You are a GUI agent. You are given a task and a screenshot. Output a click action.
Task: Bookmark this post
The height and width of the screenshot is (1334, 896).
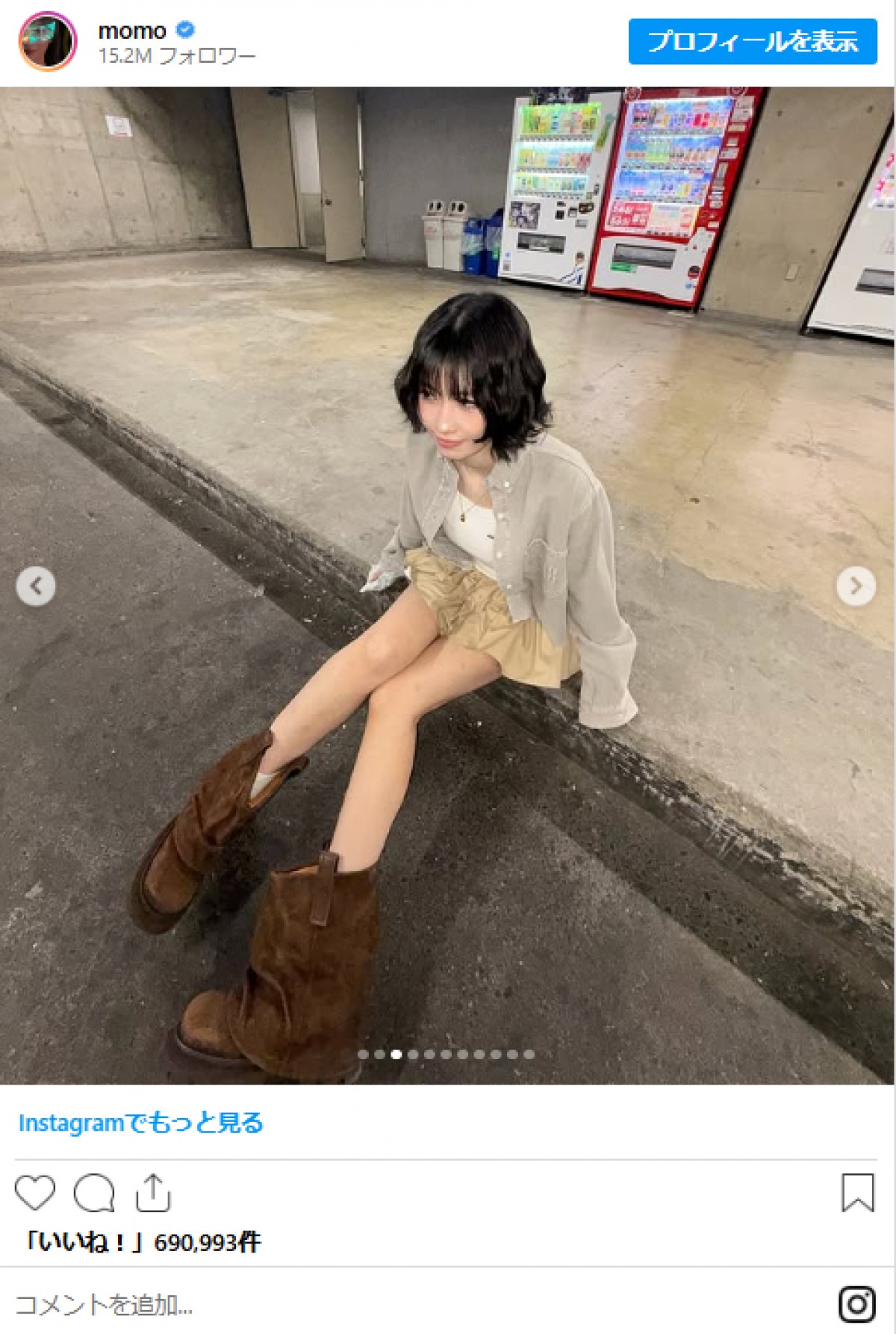click(857, 1192)
